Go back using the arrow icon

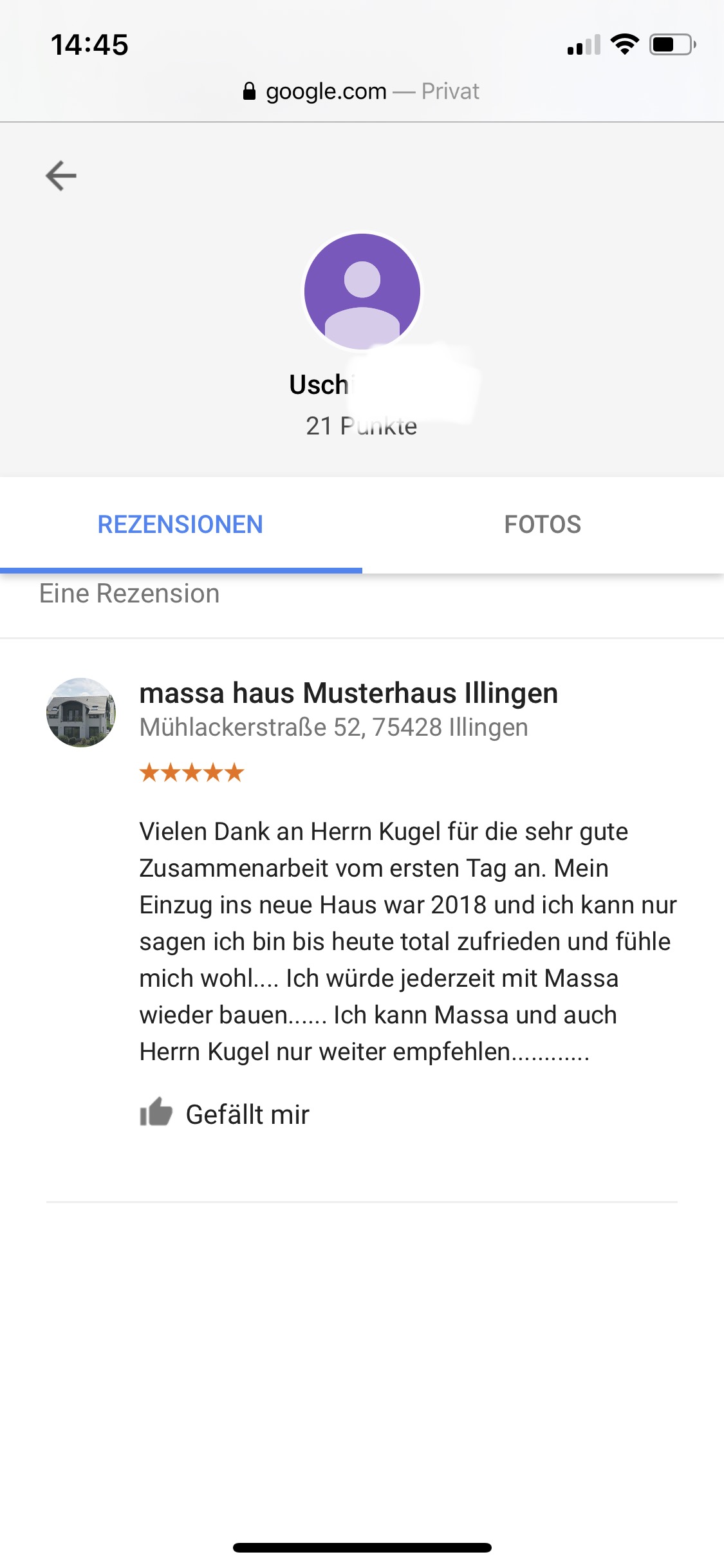[x=61, y=176]
